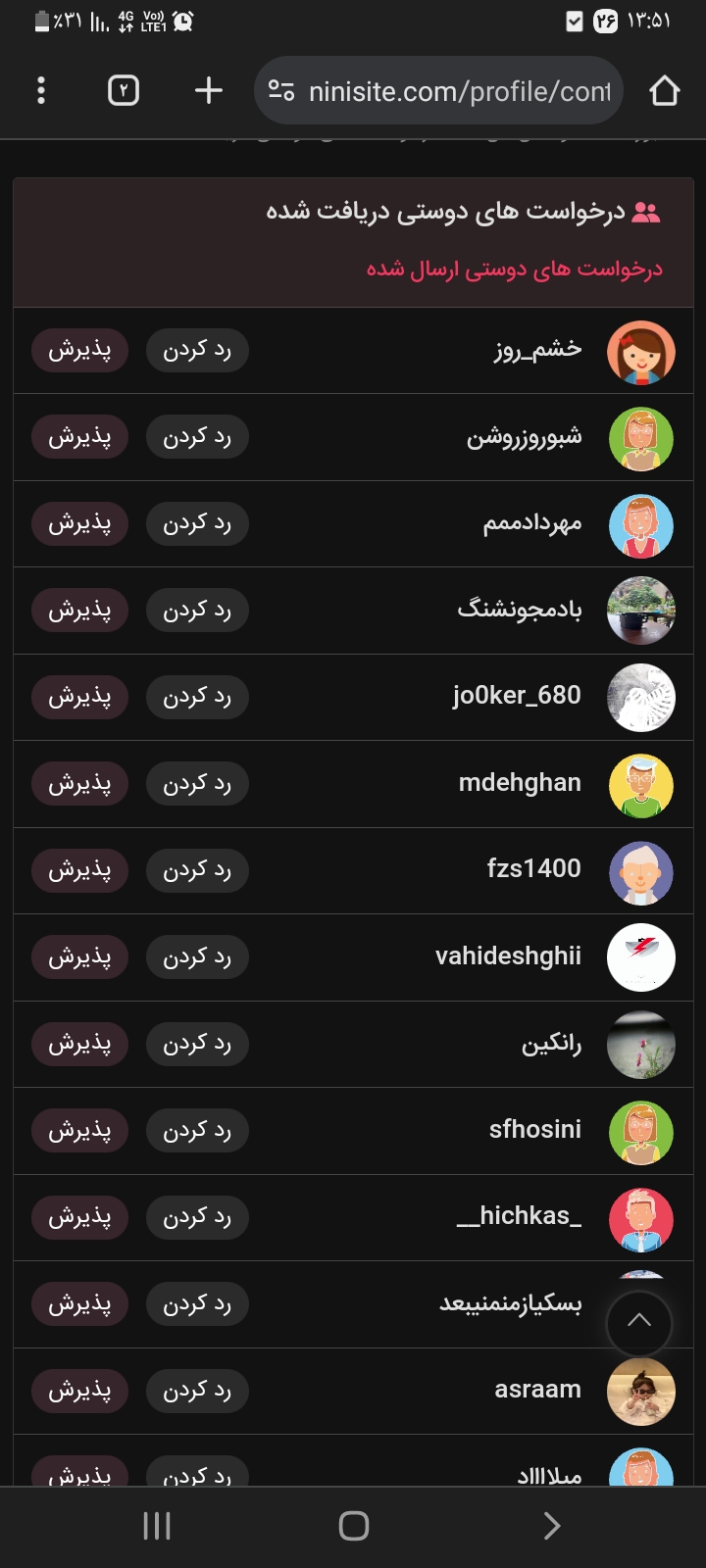Accept friend request from jo0ker_680
This screenshot has width=706, height=1568.
[79, 697]
